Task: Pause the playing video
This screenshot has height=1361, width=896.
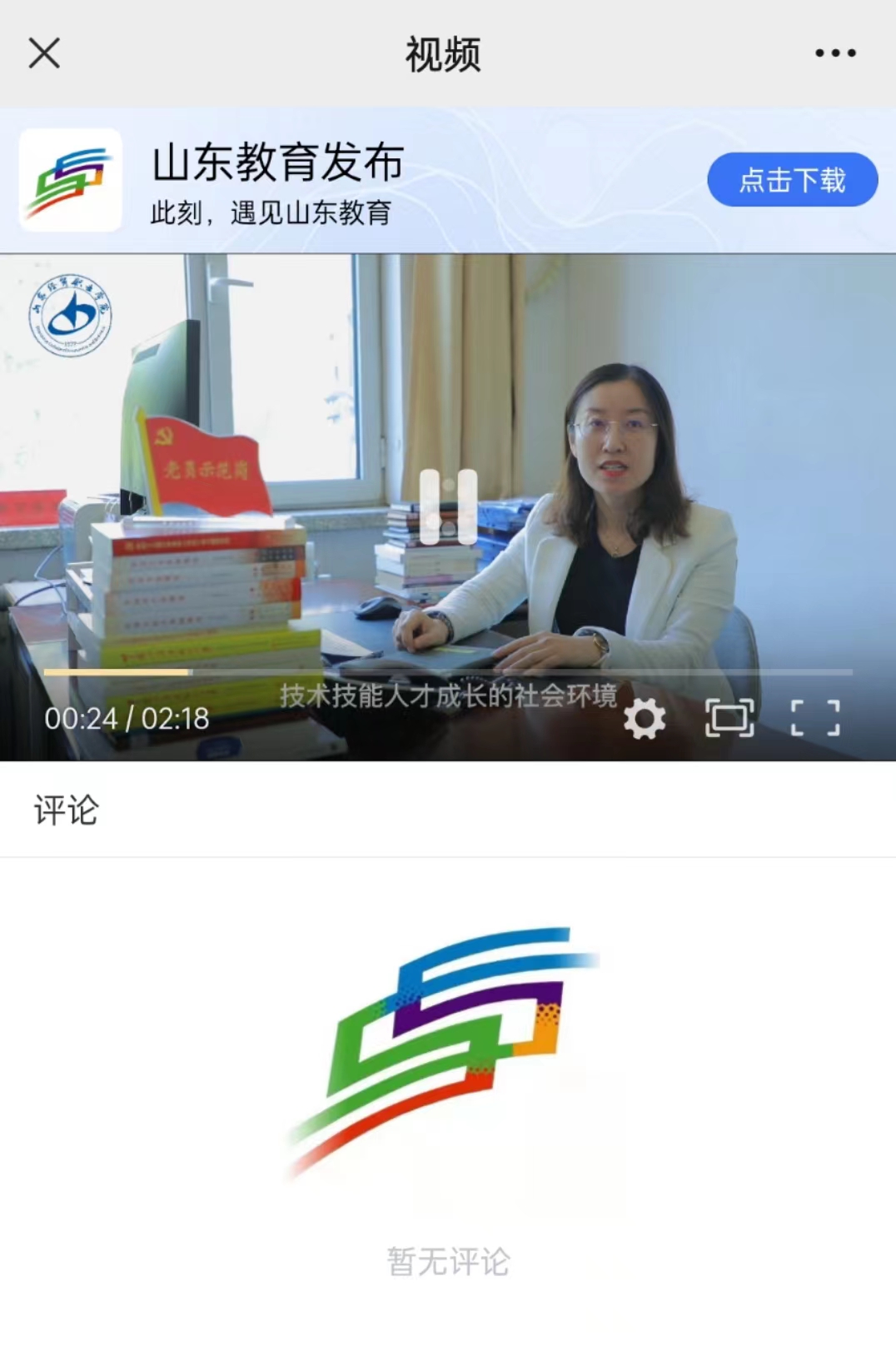Action: point(448,506)
